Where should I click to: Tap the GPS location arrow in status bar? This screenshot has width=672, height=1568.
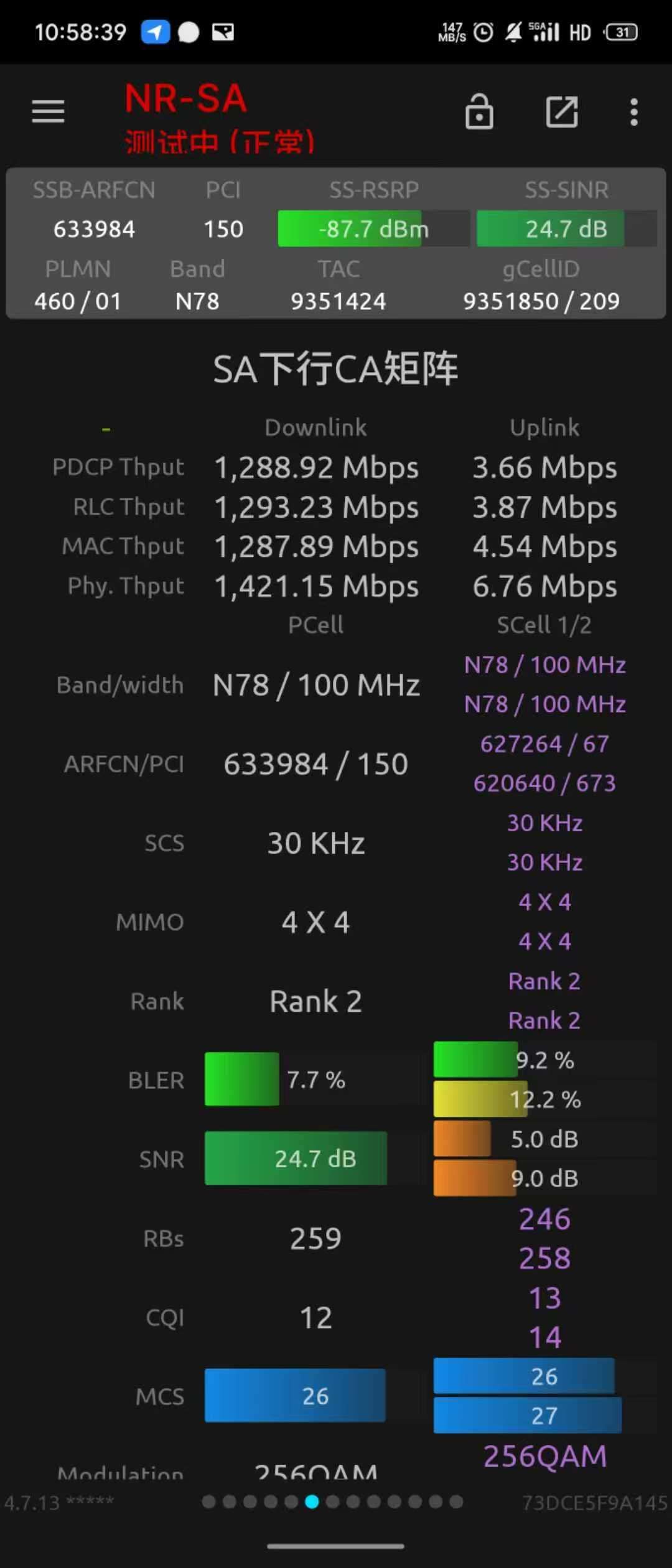click(155, 30)
